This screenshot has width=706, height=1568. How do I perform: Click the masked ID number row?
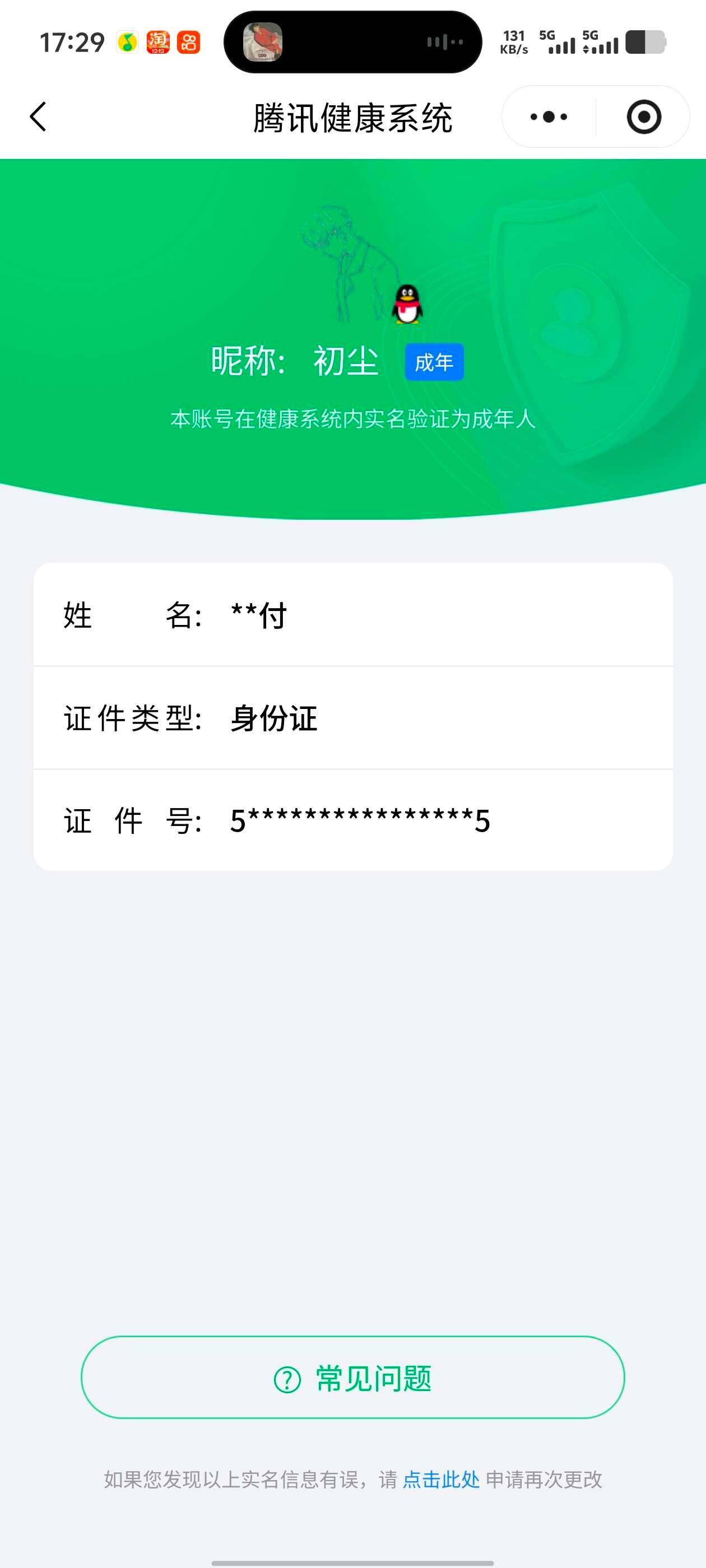(x=359, y=821)
